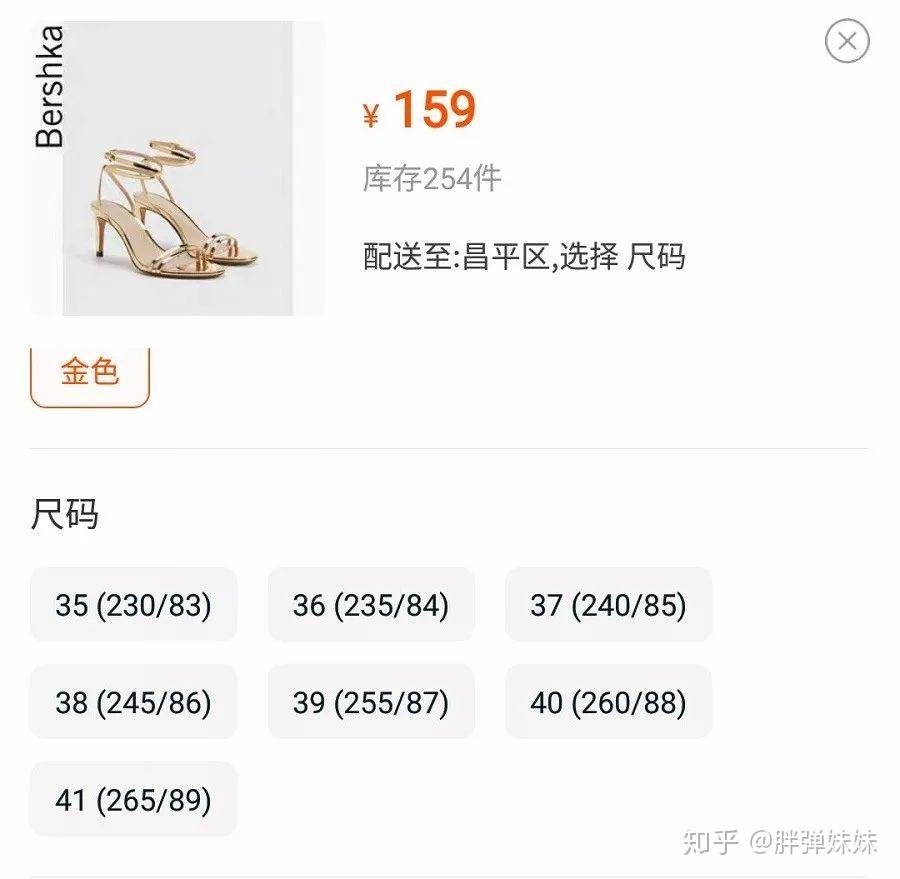This screenshot has width=900, height=879.
Task: Pick size 37 (240/85)
Action: (608, 605)
